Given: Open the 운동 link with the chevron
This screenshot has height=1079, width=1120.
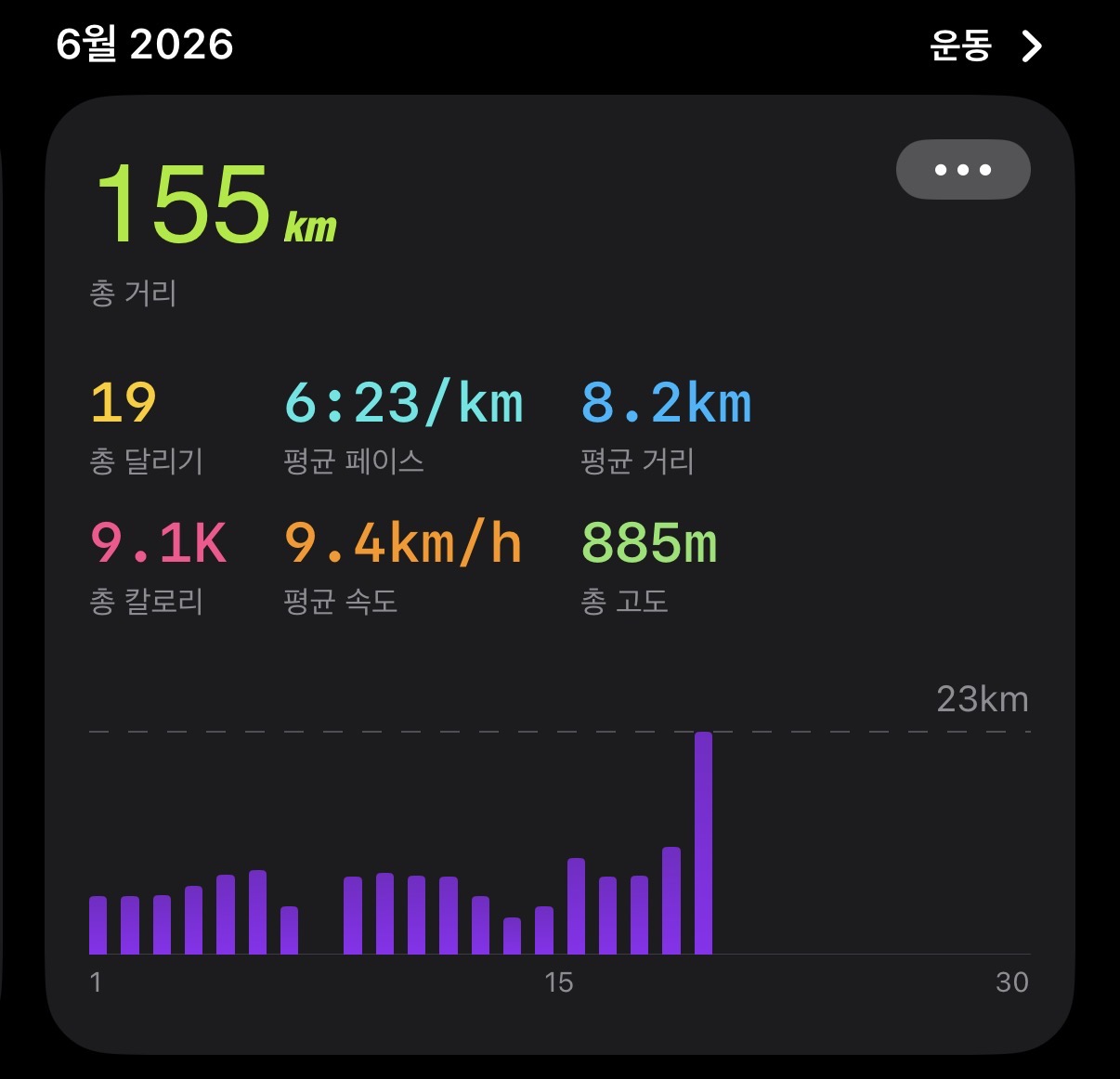Looking at the screenshot, I should [x=986, y=45].
